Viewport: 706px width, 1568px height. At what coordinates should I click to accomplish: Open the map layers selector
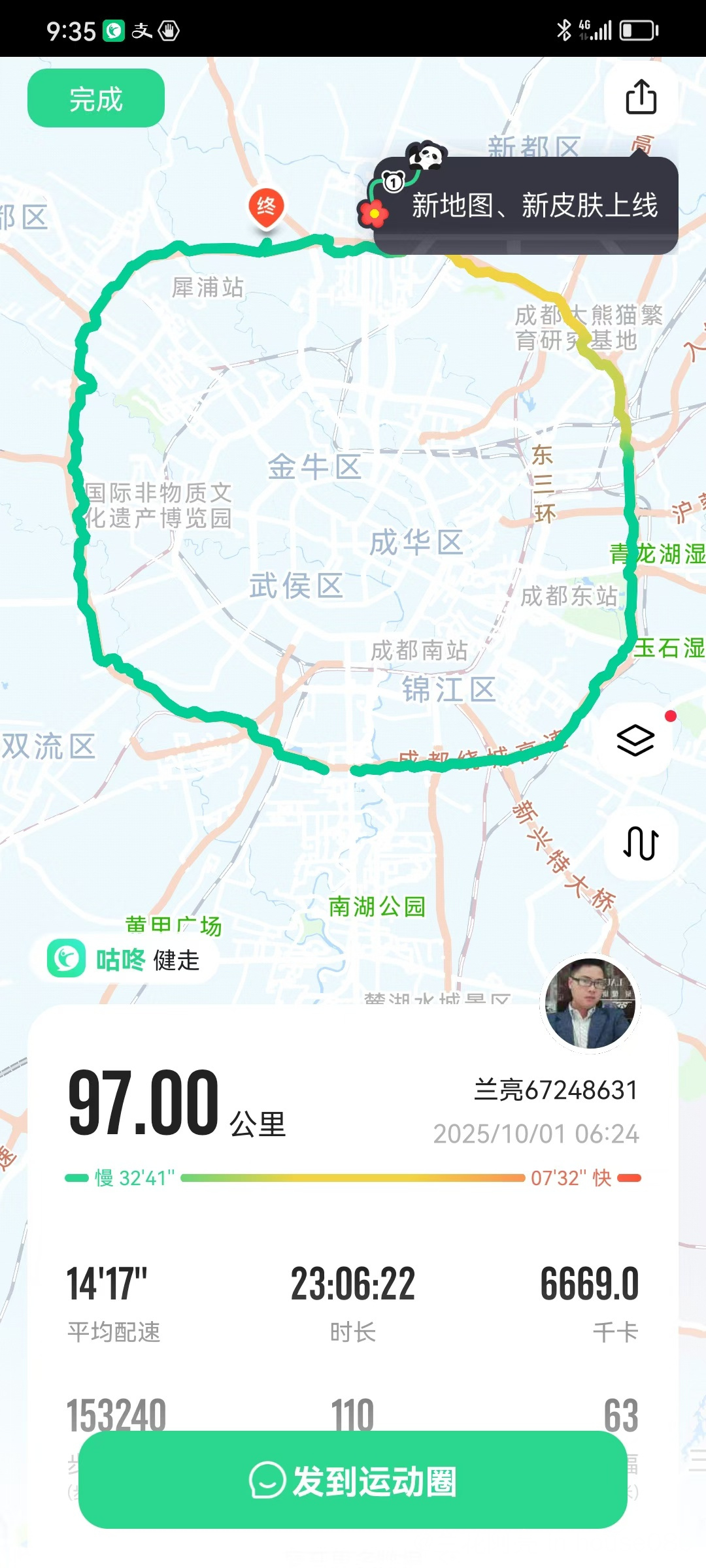[635, 740]
